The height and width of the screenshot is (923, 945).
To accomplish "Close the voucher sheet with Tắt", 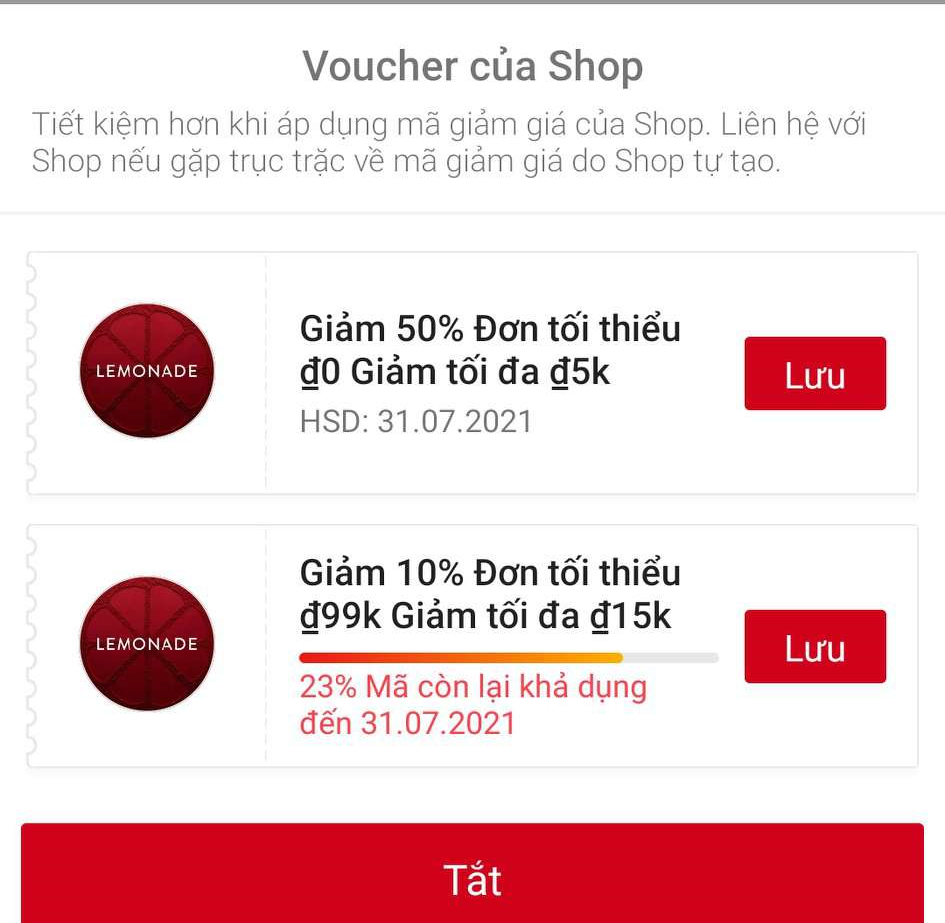I will 472,877.
